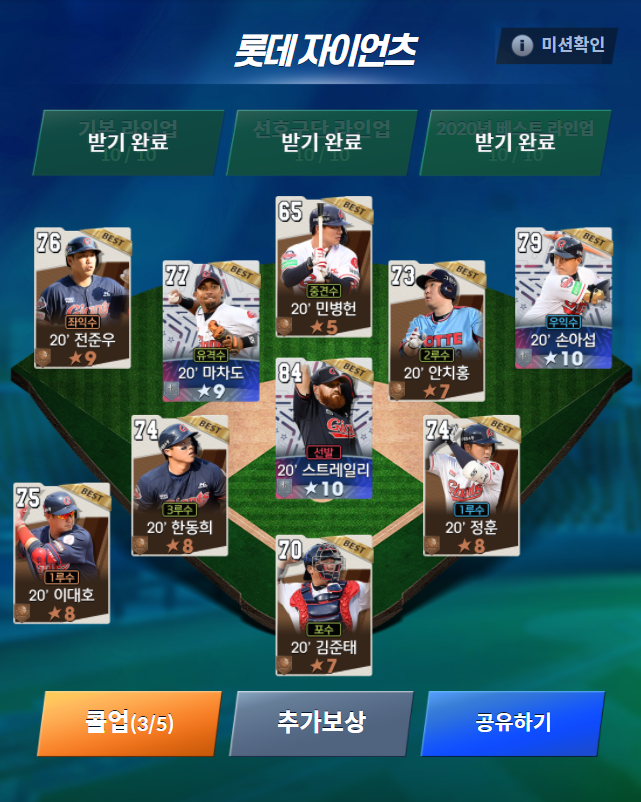Viewport: 641px width, 802px height.
Task: Open 추가보상 additional rewards
Action: coord(321,723)
